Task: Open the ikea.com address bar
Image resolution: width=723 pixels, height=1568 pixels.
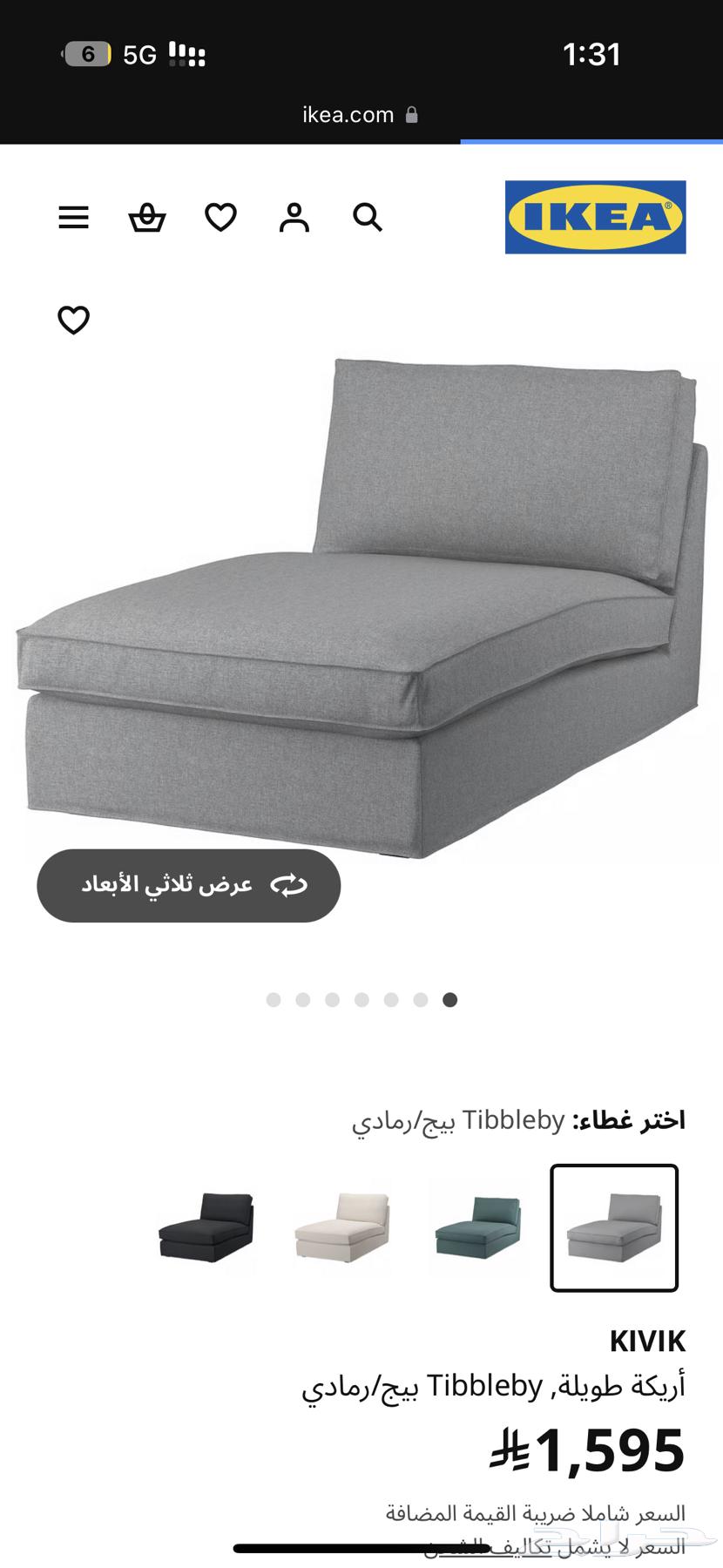Action: (348, 114)
